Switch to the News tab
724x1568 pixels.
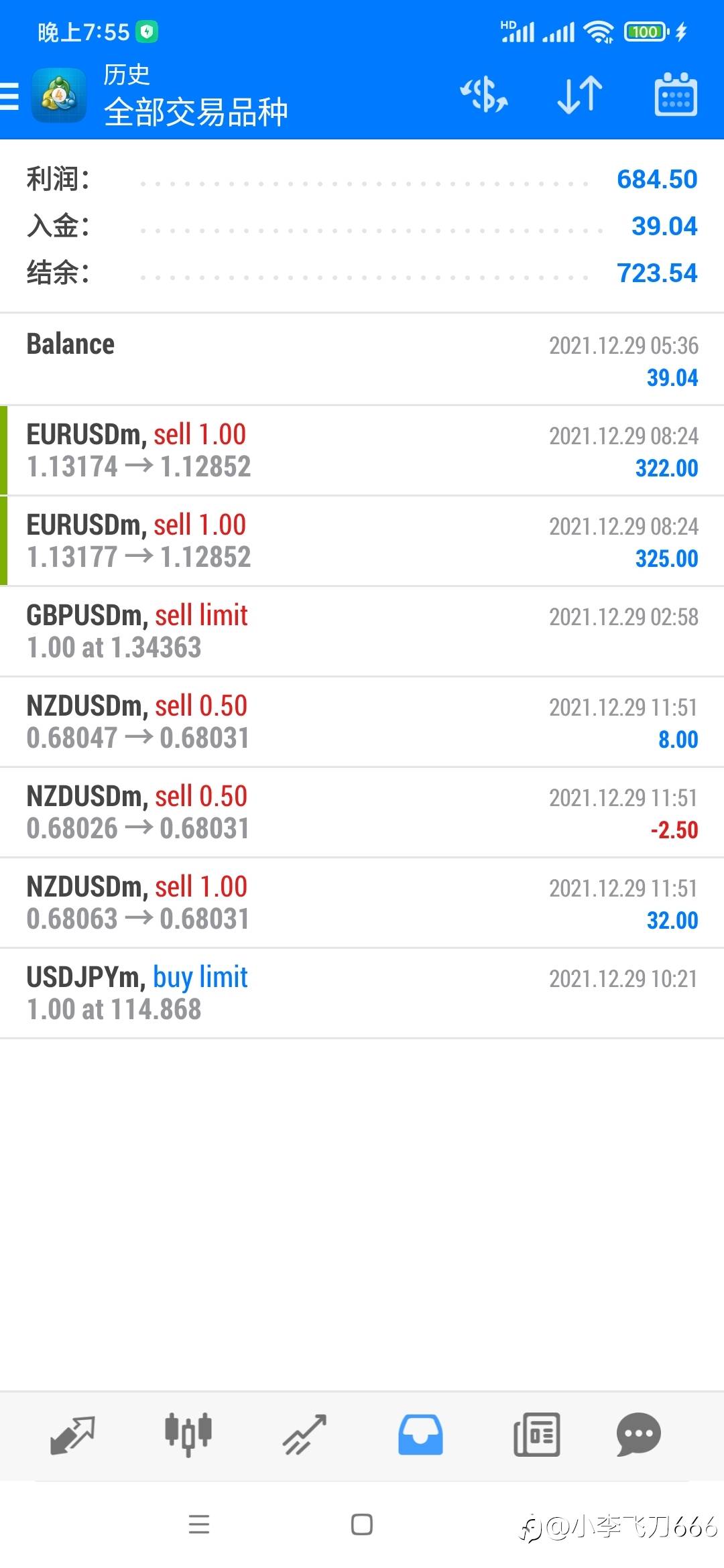click(x=536, y=1435)
